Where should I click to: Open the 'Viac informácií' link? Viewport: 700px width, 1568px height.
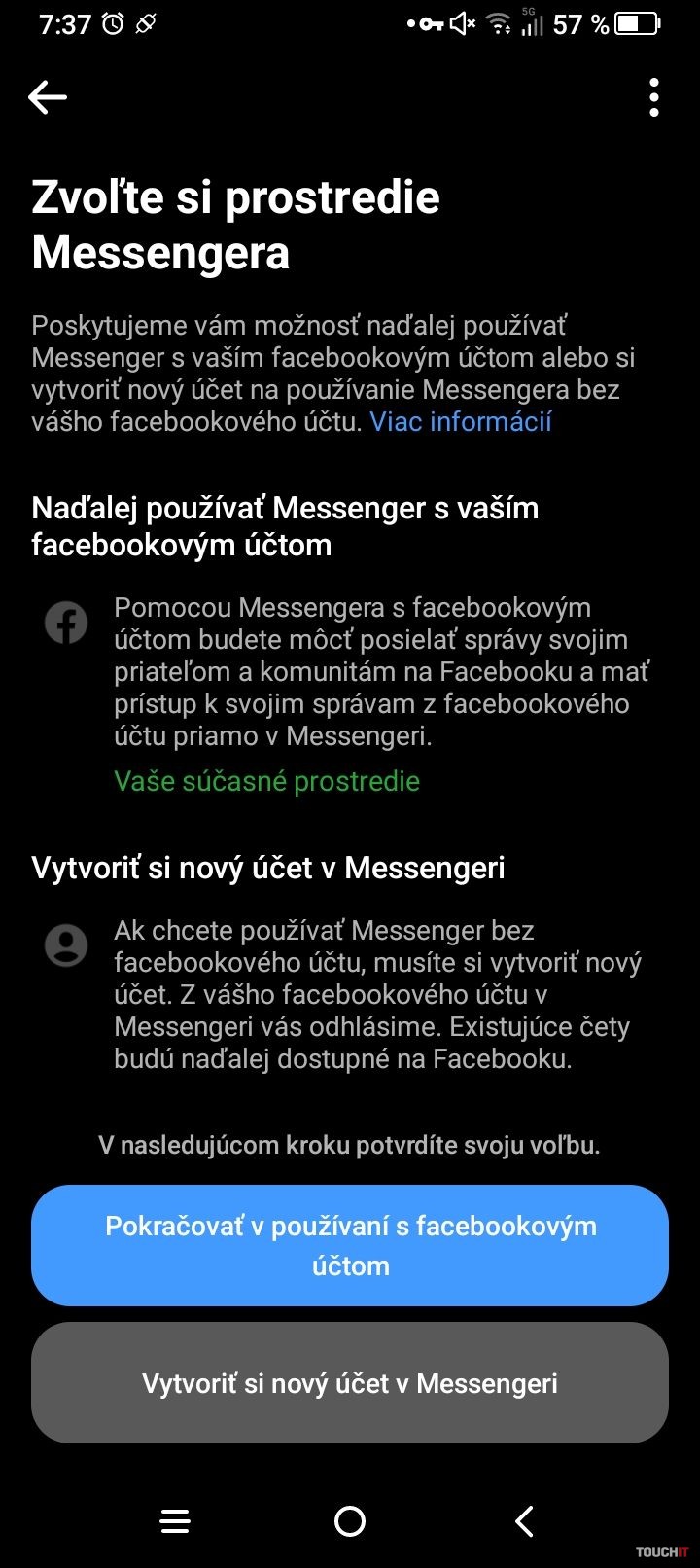pyautogui.click(x=461, y=421)
